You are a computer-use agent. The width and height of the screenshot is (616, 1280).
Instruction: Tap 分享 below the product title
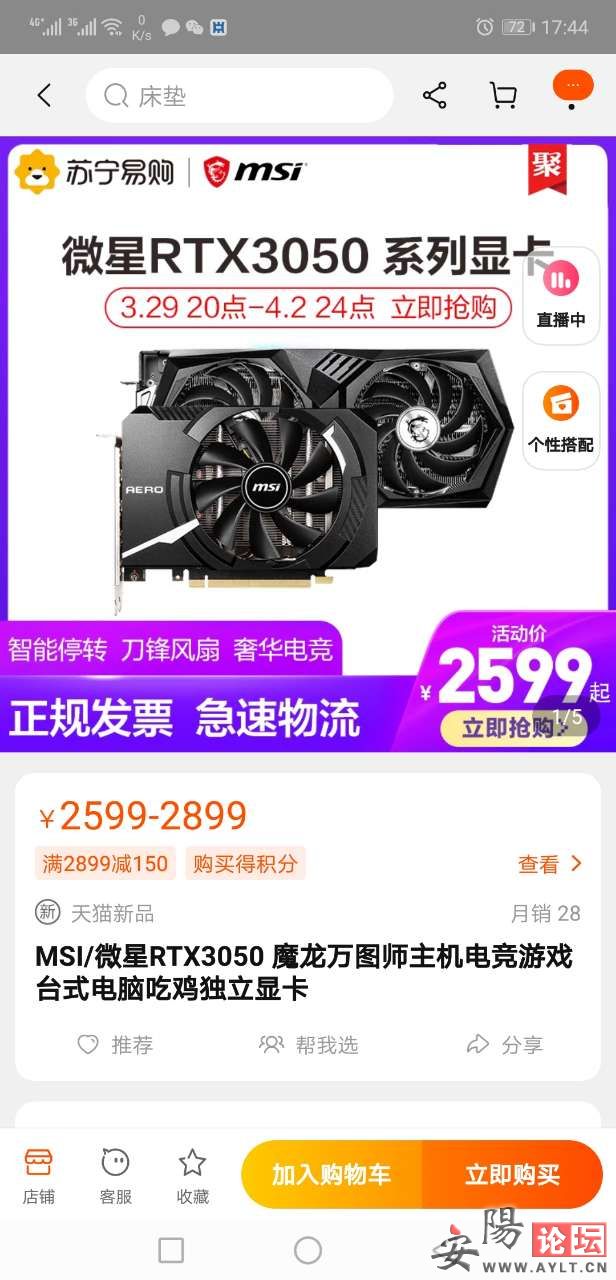505,1045
